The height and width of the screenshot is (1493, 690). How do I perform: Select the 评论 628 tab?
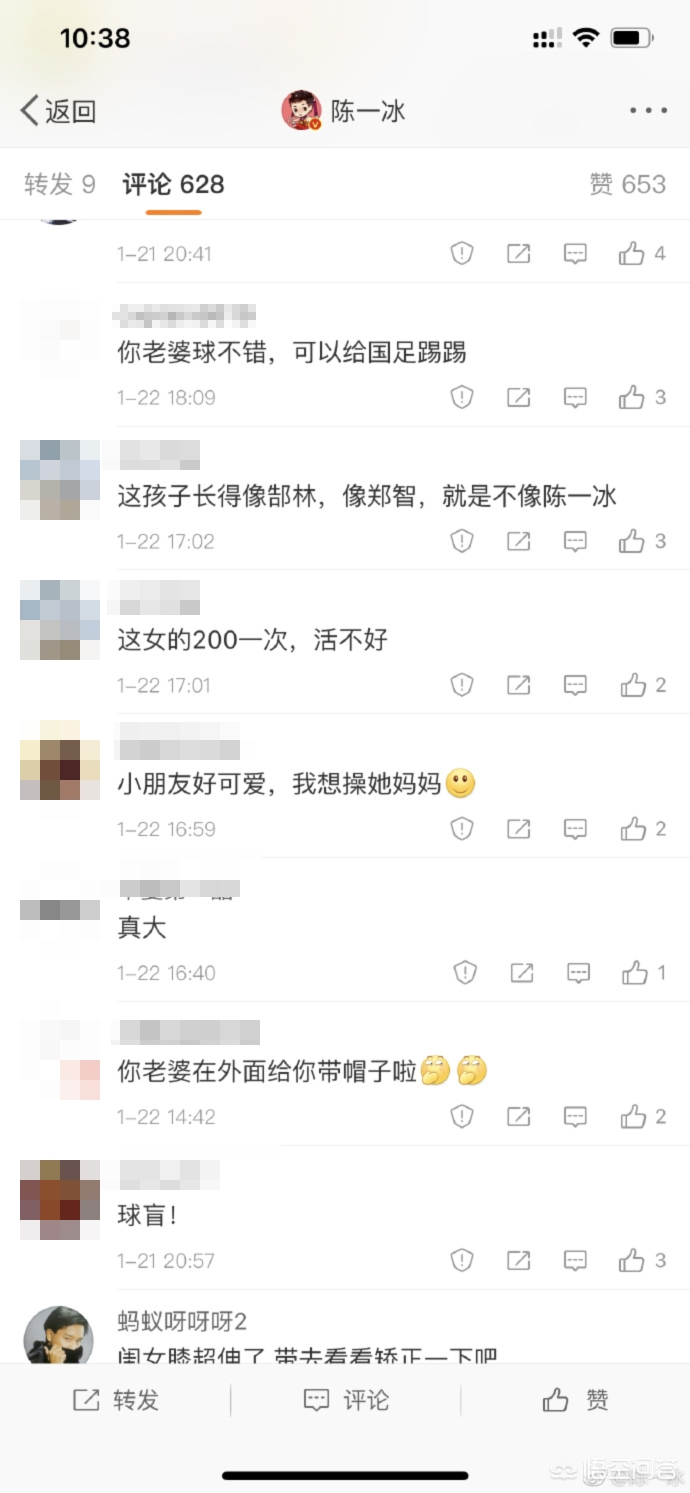(173, 184)
